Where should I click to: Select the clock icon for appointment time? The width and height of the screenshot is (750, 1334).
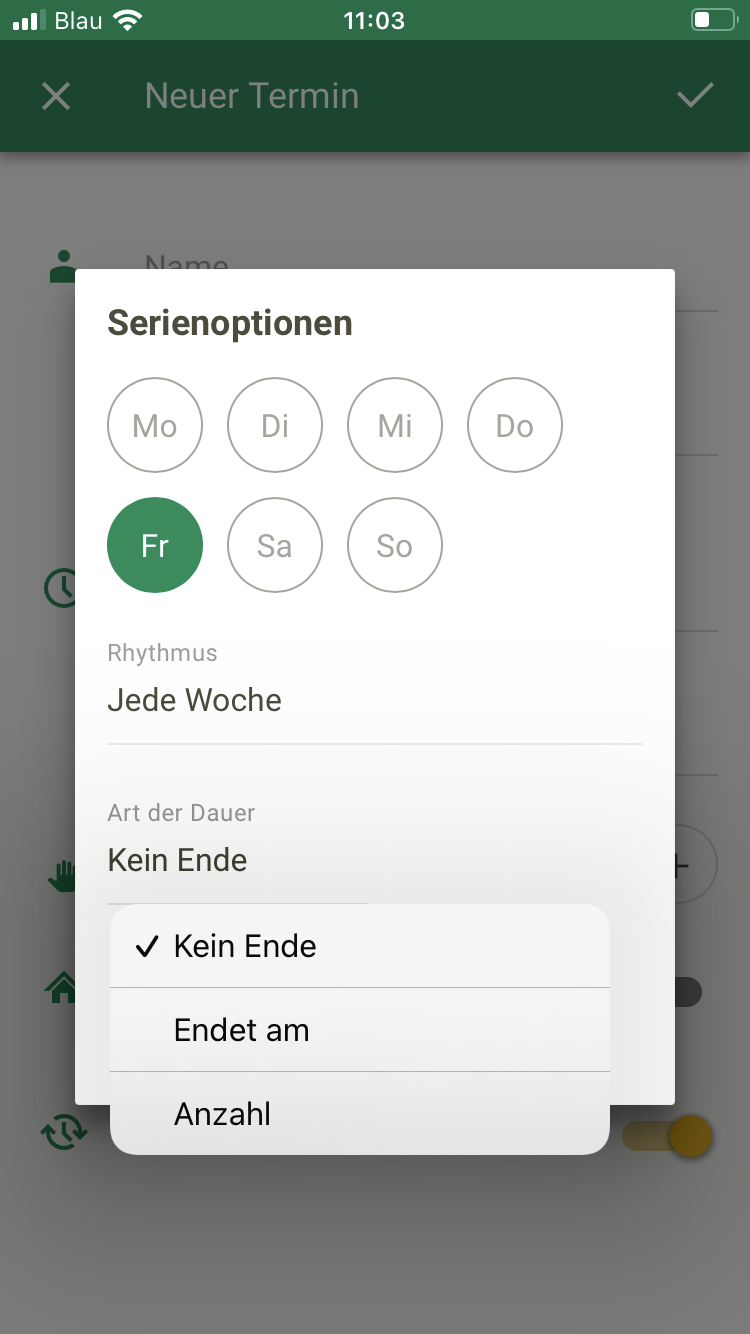[x=61, y=588]
